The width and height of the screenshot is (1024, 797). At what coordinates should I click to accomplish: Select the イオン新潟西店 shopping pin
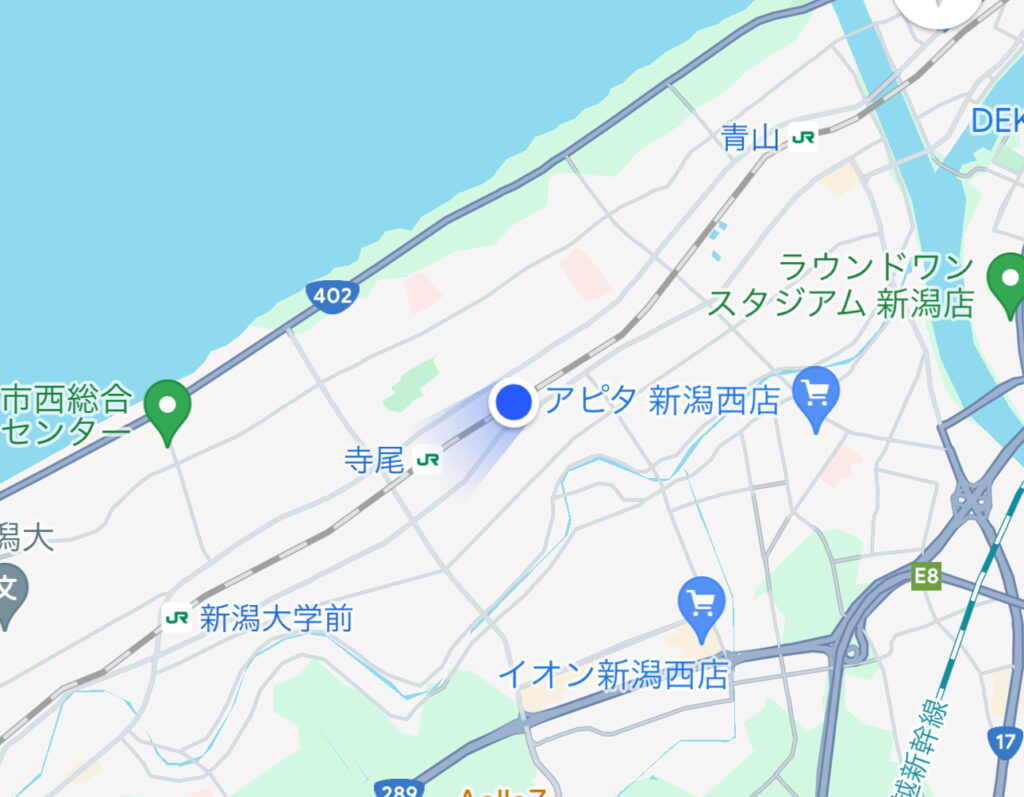[x=701, y=604]
